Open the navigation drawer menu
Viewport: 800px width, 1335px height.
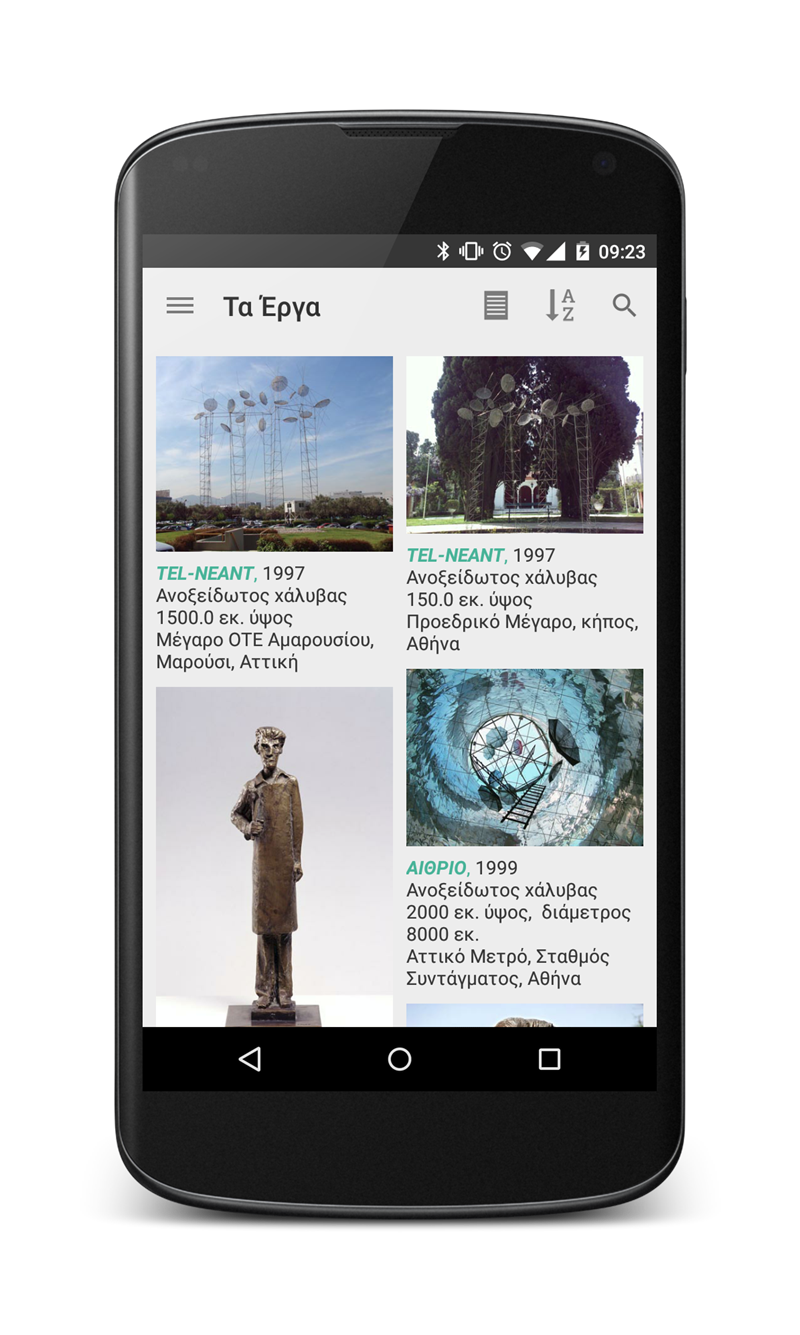(x=180, y=306)
